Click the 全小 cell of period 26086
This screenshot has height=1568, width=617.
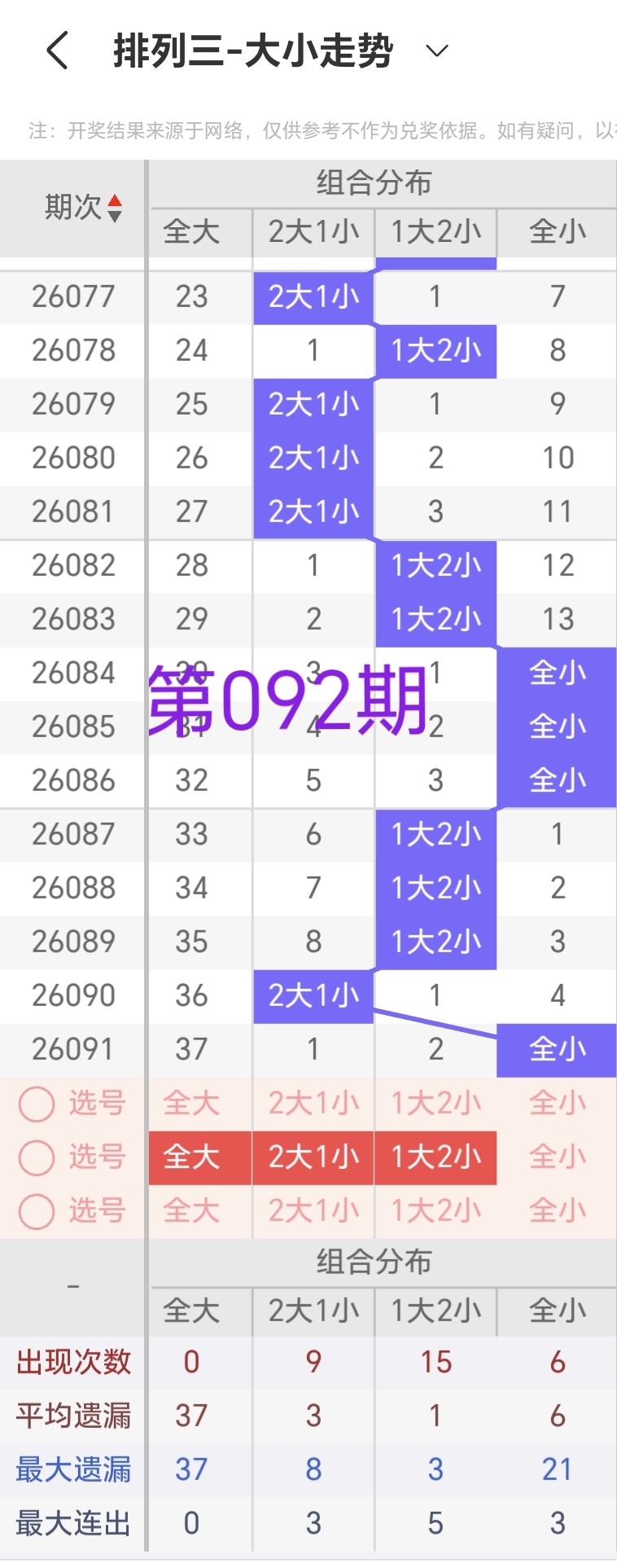point(557,780)
